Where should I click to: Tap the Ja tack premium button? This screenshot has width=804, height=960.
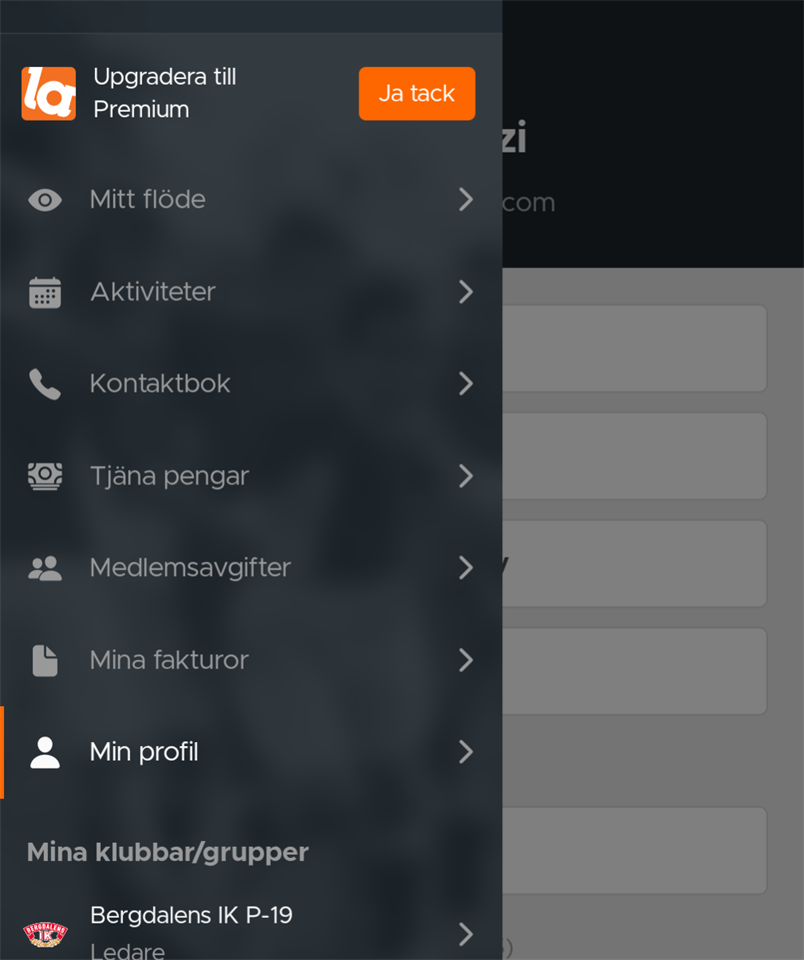pyautogui.click(x=416, y=94)
